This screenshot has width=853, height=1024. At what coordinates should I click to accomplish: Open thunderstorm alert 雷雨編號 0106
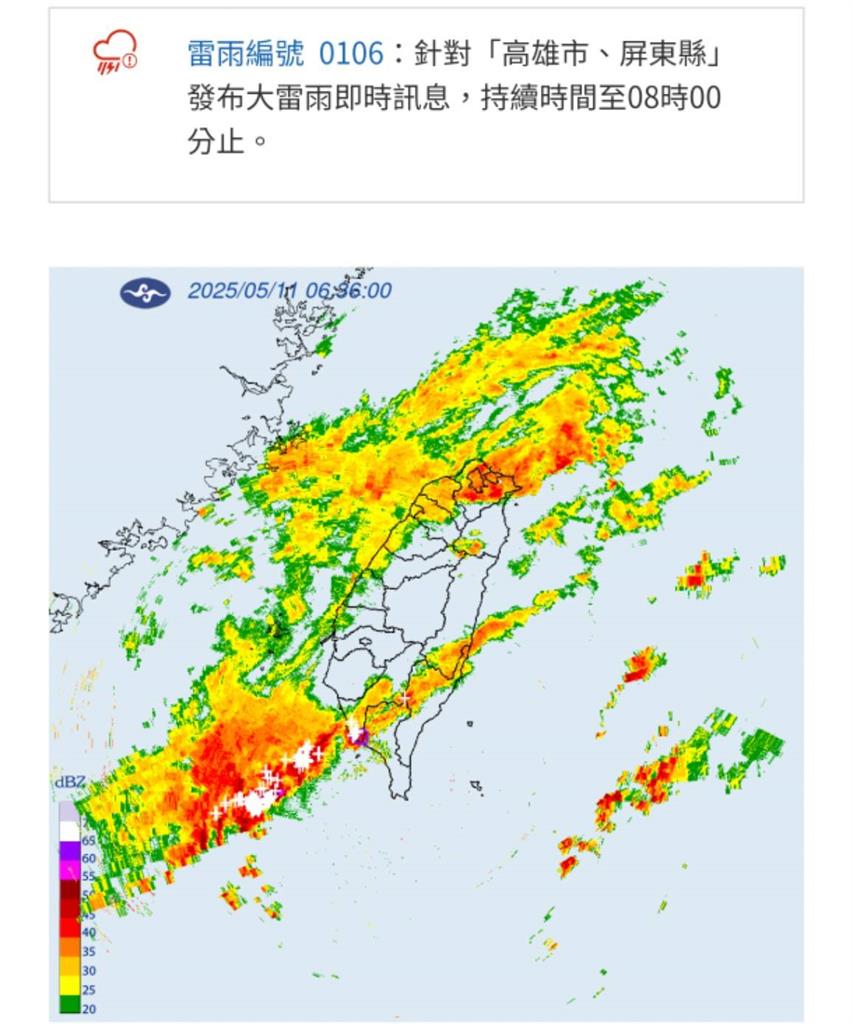pyautogui.click(x=286, y=54)
